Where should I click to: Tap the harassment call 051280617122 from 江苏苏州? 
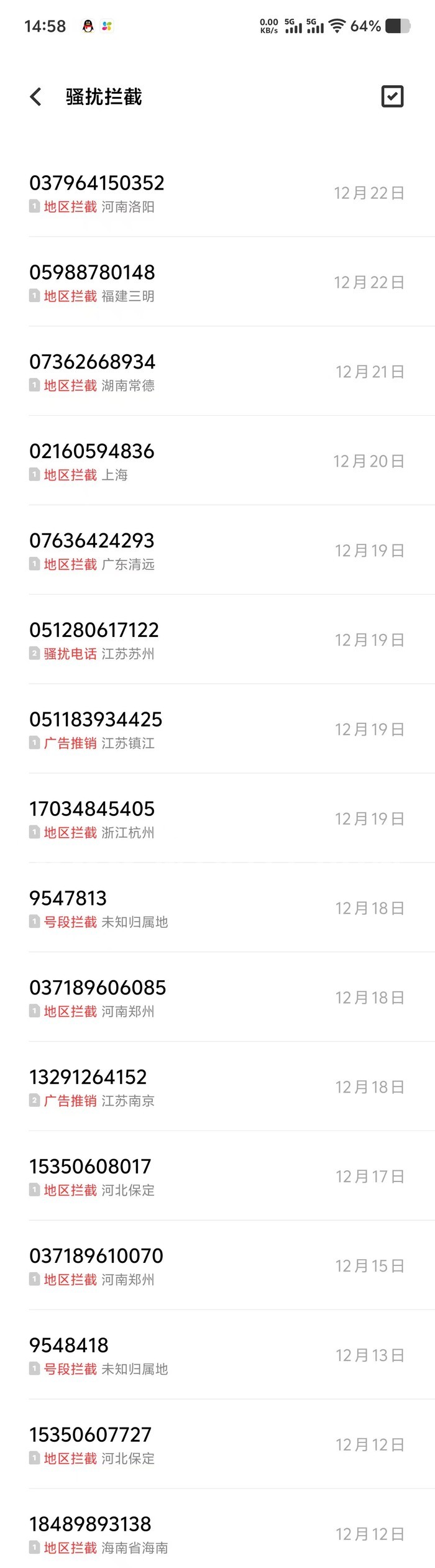217,640
